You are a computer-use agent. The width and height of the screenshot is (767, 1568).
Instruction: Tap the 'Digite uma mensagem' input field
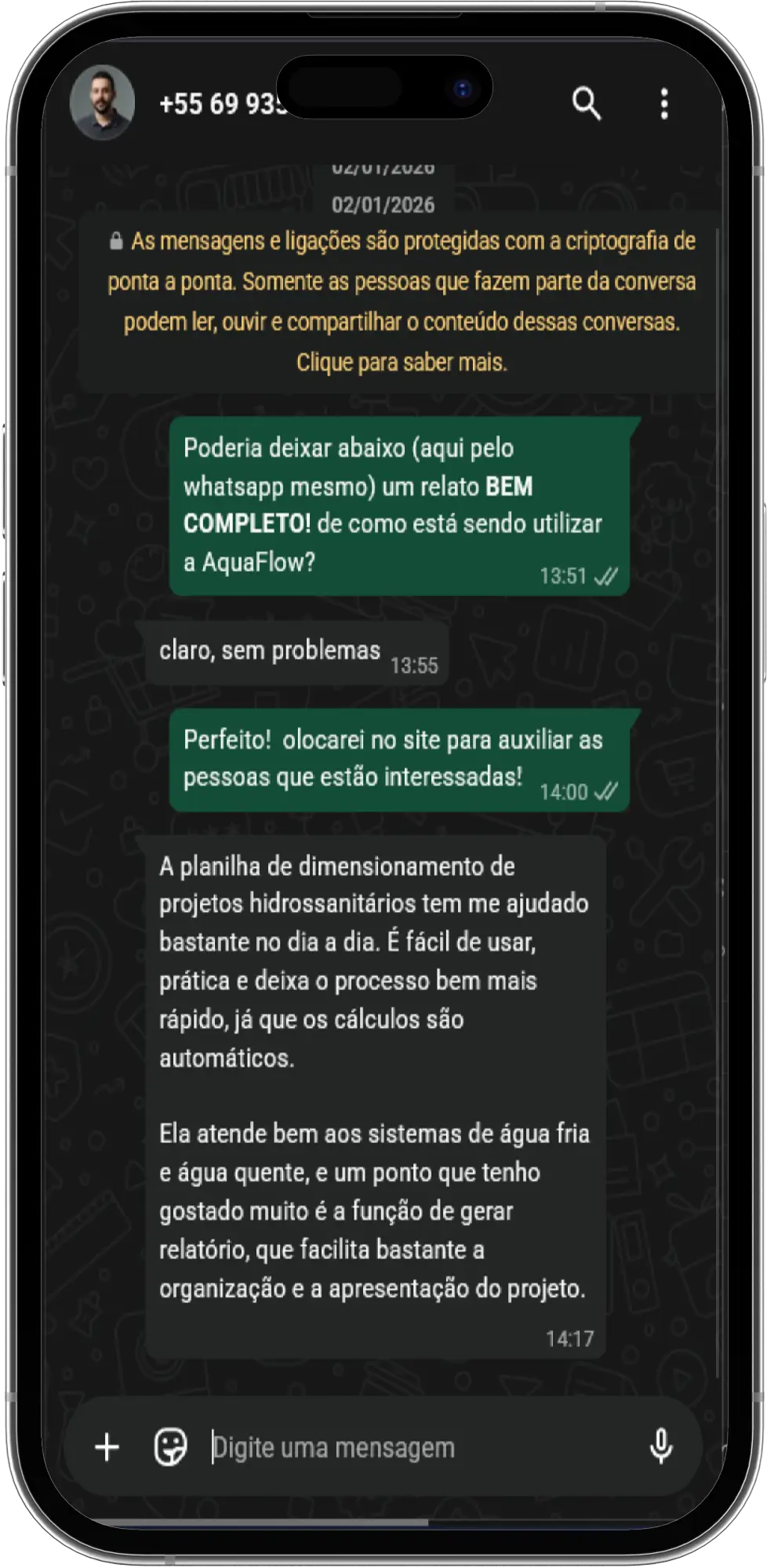pos(333,1446)
